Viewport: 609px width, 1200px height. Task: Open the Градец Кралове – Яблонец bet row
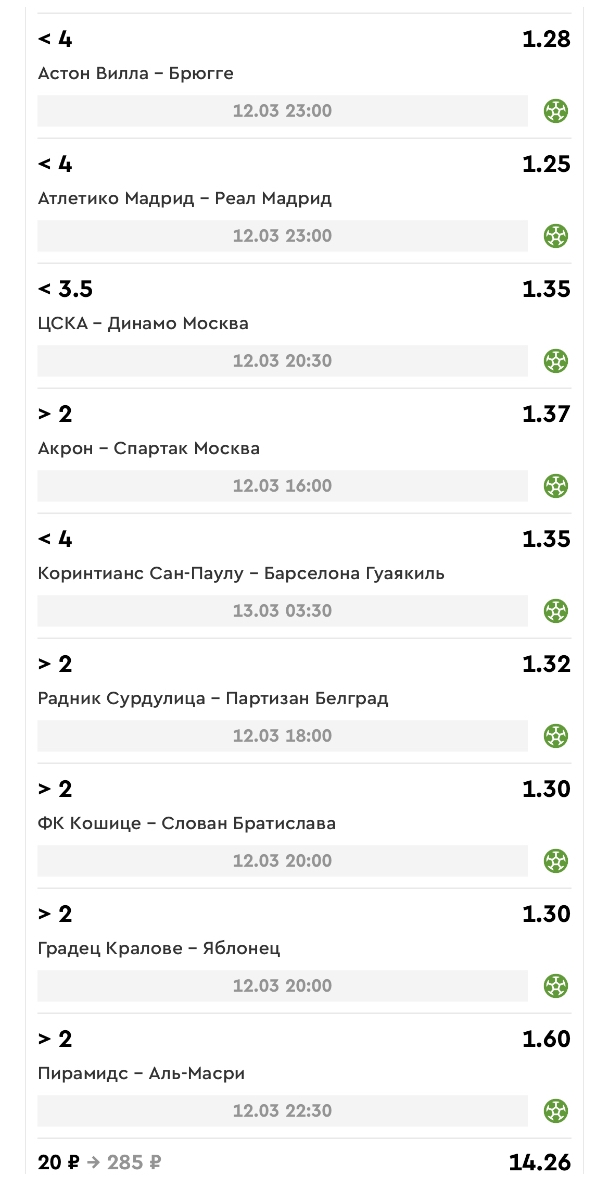pyautogui.click(x=304, y=951)
